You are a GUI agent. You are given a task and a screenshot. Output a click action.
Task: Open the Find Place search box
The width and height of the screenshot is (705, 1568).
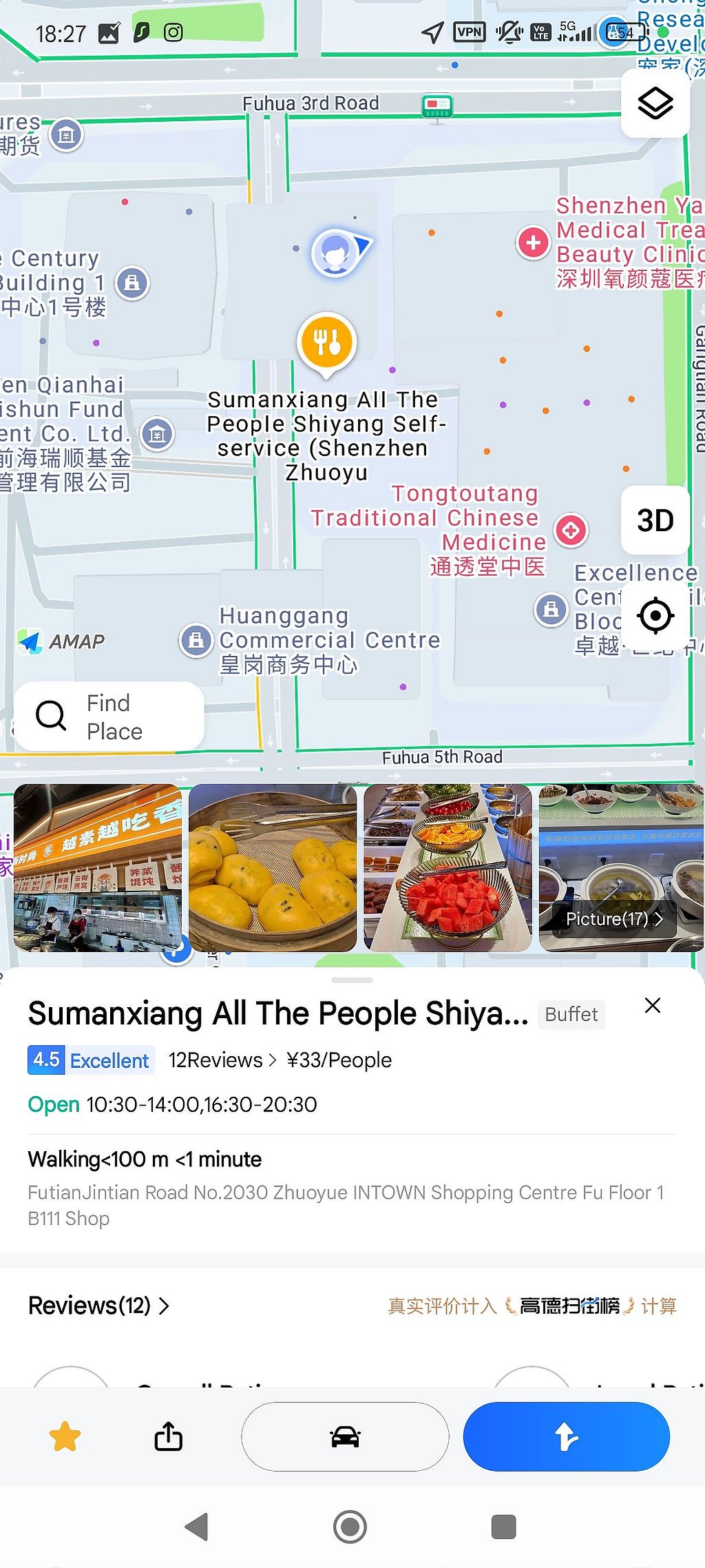coord(109,716)
